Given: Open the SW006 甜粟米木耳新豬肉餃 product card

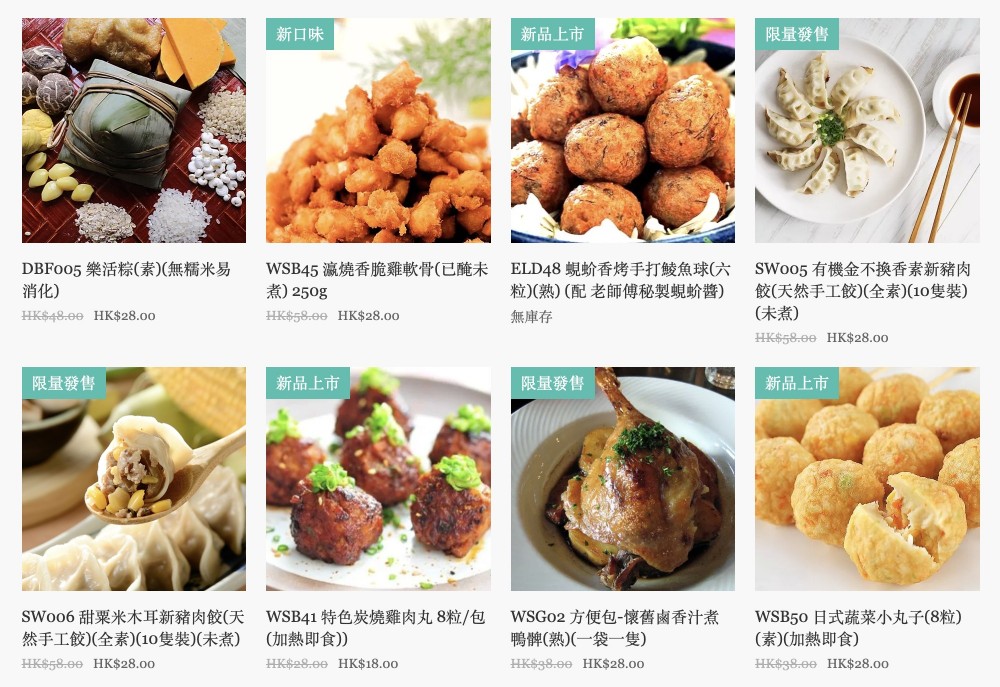Looking at the screenshot, I should [134, 478].
